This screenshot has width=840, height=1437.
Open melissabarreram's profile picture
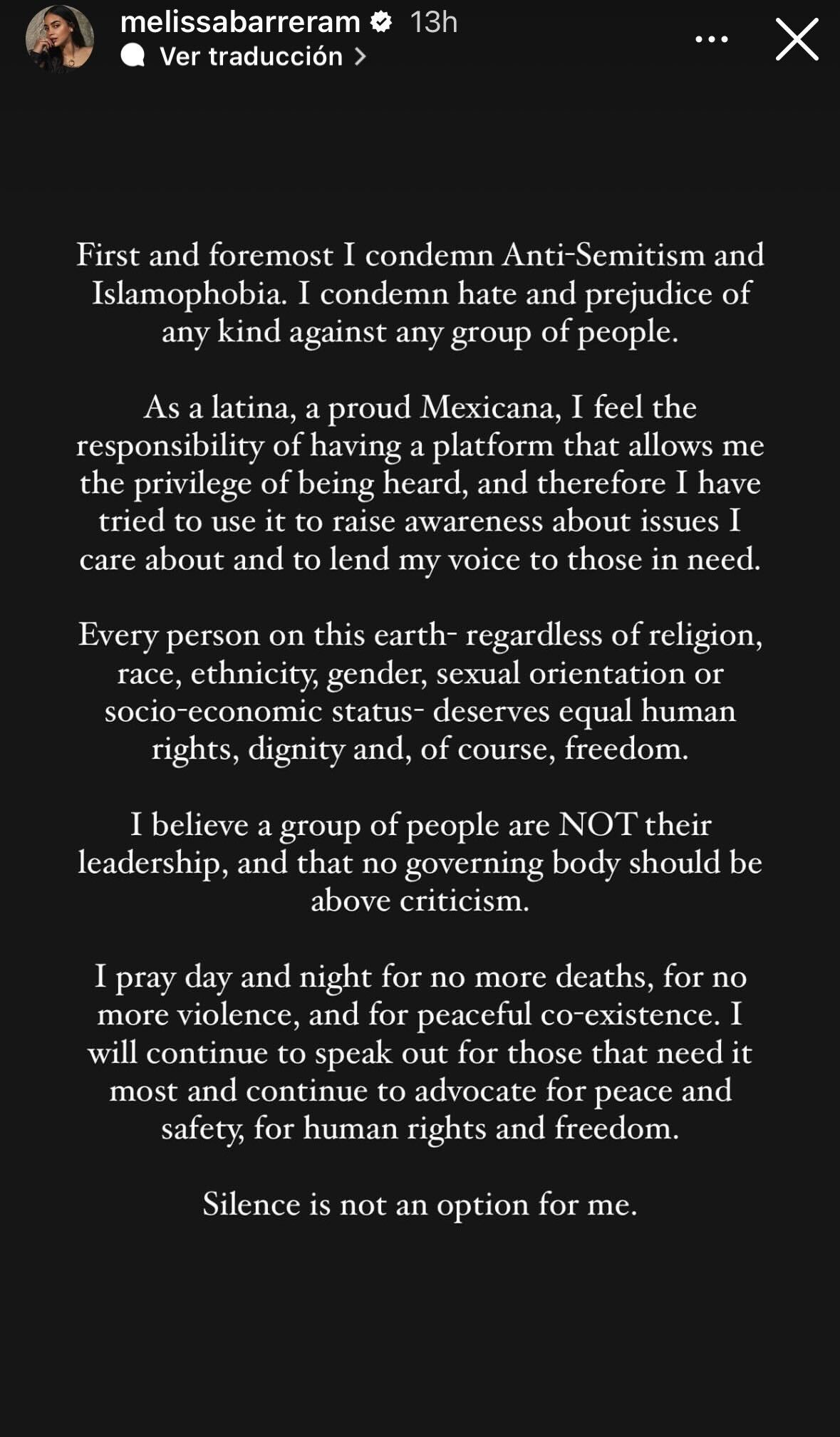[60, 39]
